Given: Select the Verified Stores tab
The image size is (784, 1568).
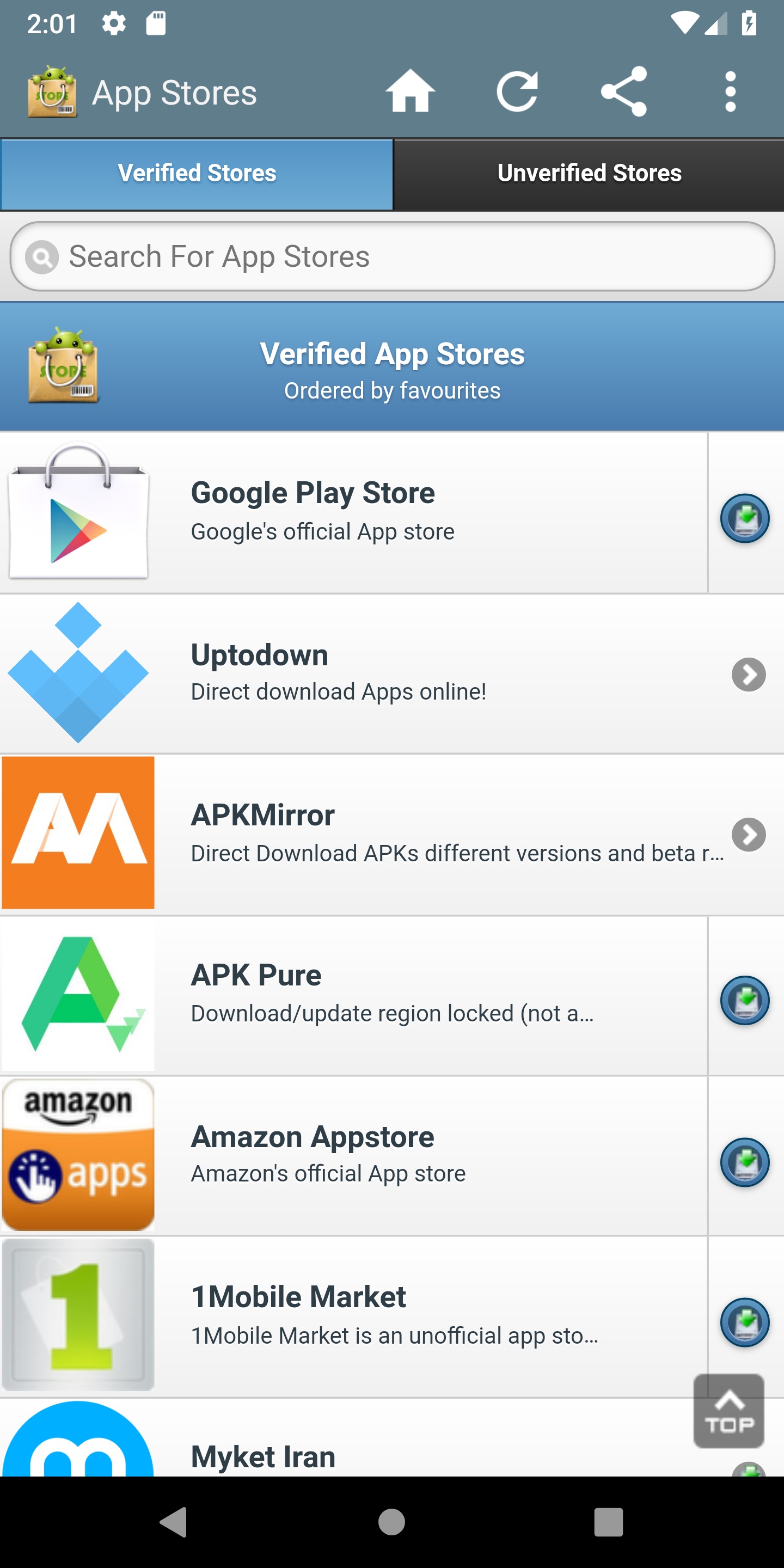Looking at the screenshot, I should pyautogui.click(x=197, y=174).
